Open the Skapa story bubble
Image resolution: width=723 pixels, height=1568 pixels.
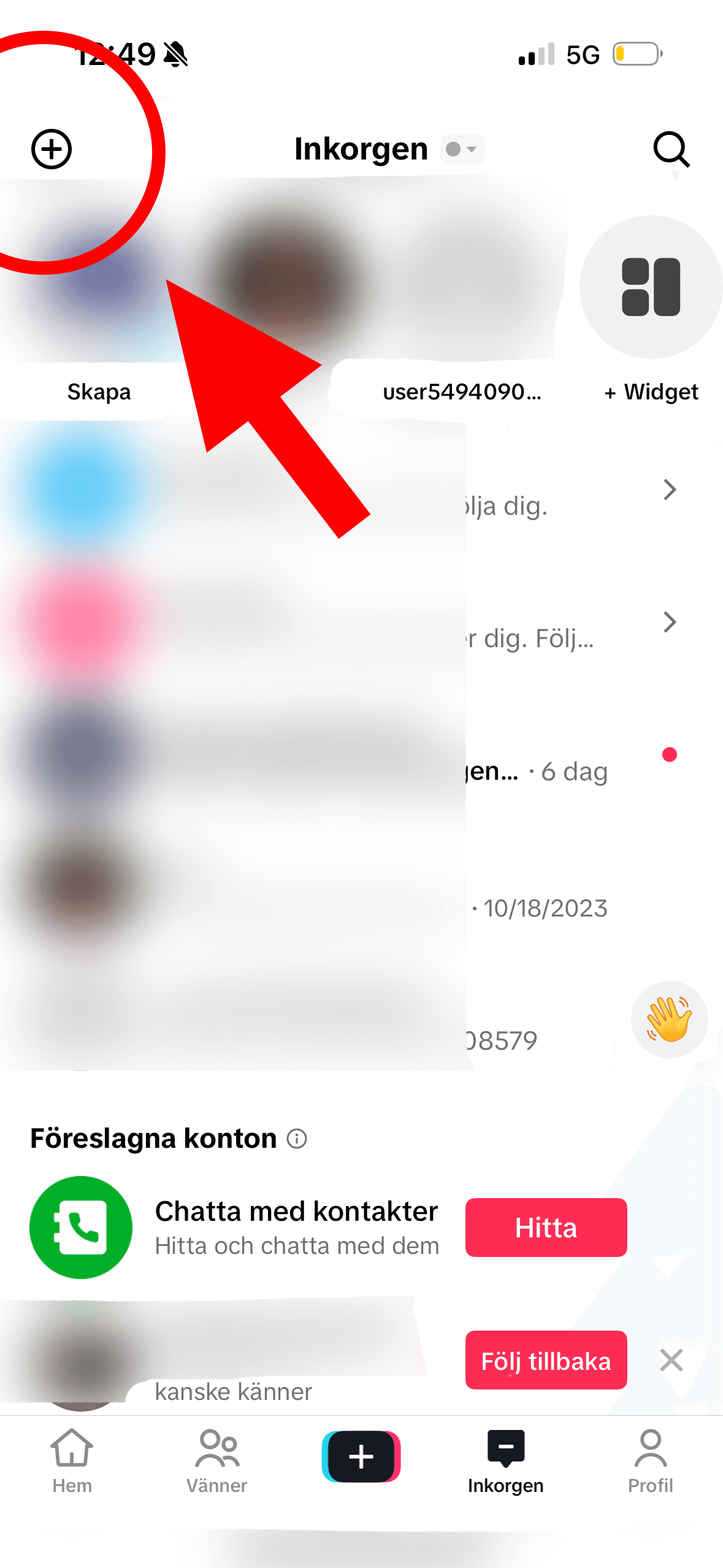tap(98, 288)
